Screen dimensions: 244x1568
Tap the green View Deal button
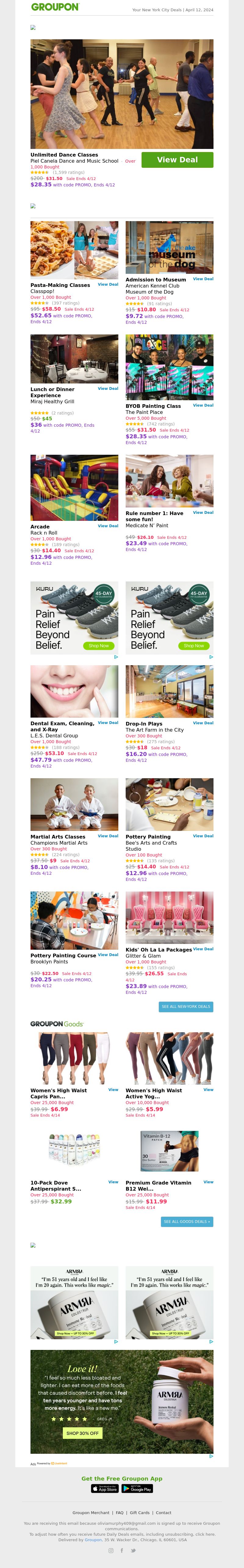(x=177, y=160)
